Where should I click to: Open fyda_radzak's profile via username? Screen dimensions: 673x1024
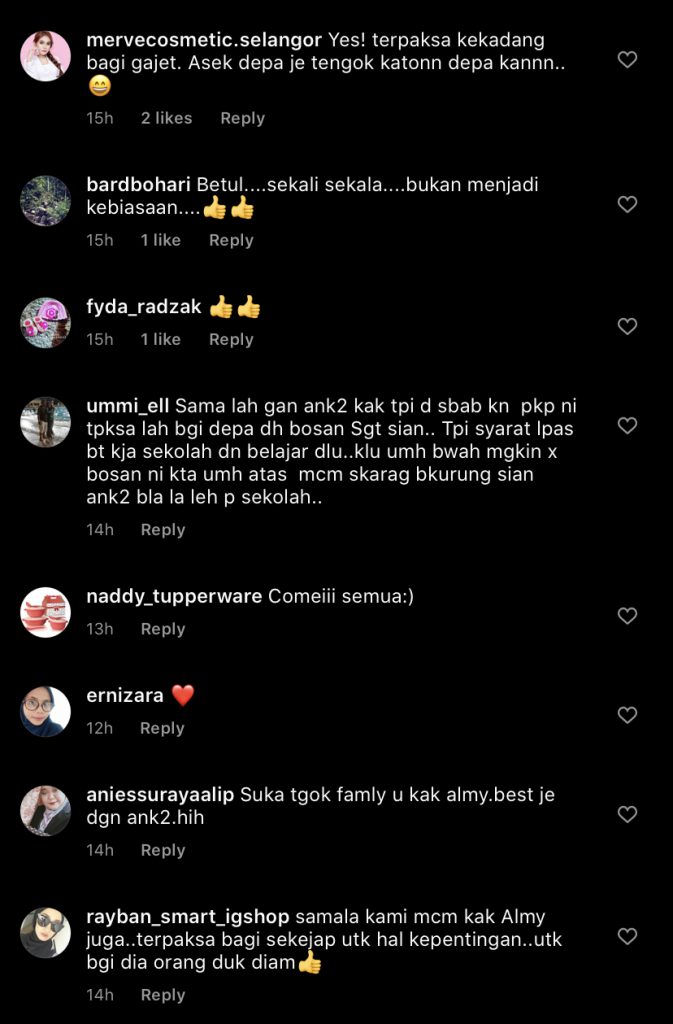pos(145,307)
